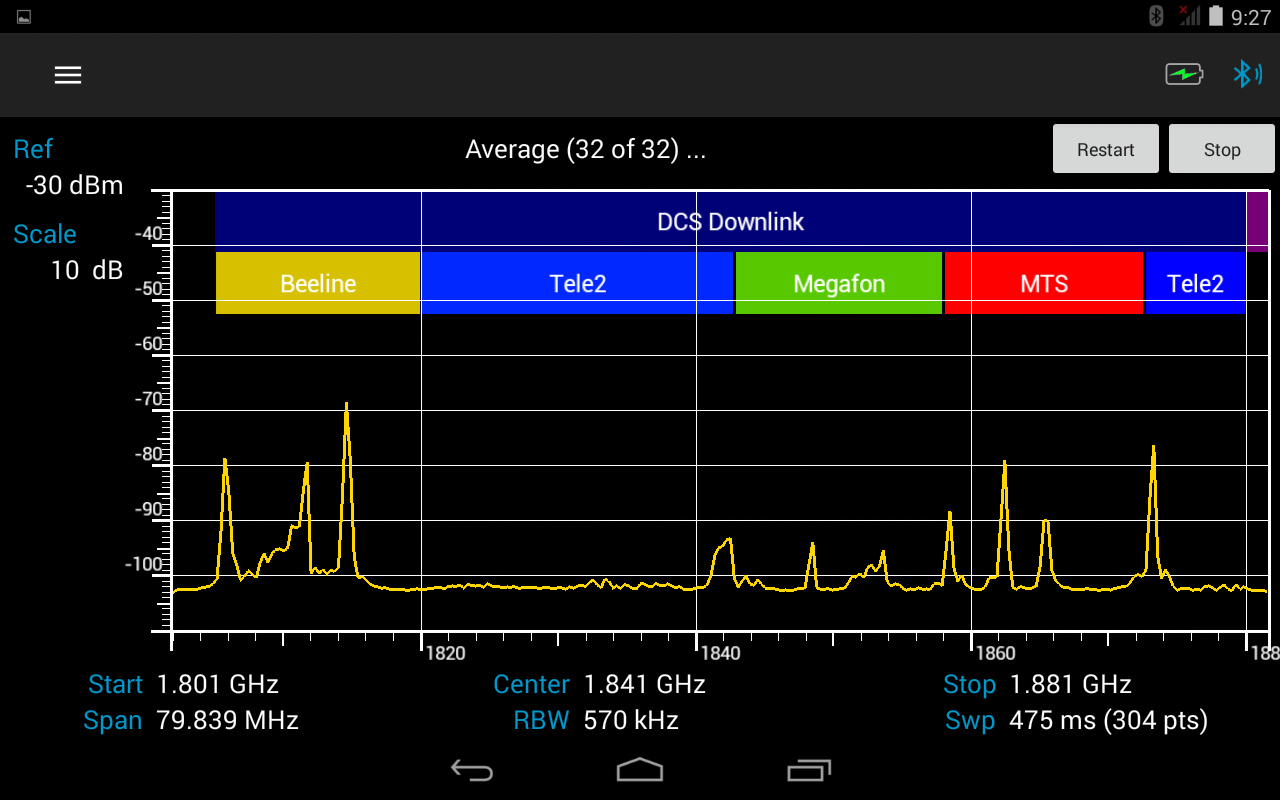Viewport: 1280px width, 800px height.
Task: Tap the Restart button
Action: 1105,149
